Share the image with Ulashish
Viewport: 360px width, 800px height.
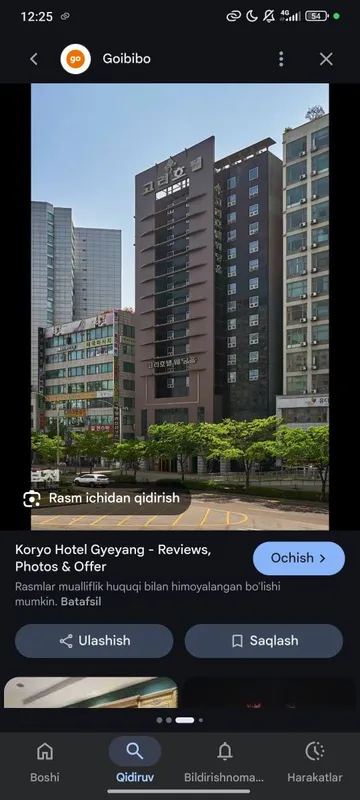pos(94,641)
